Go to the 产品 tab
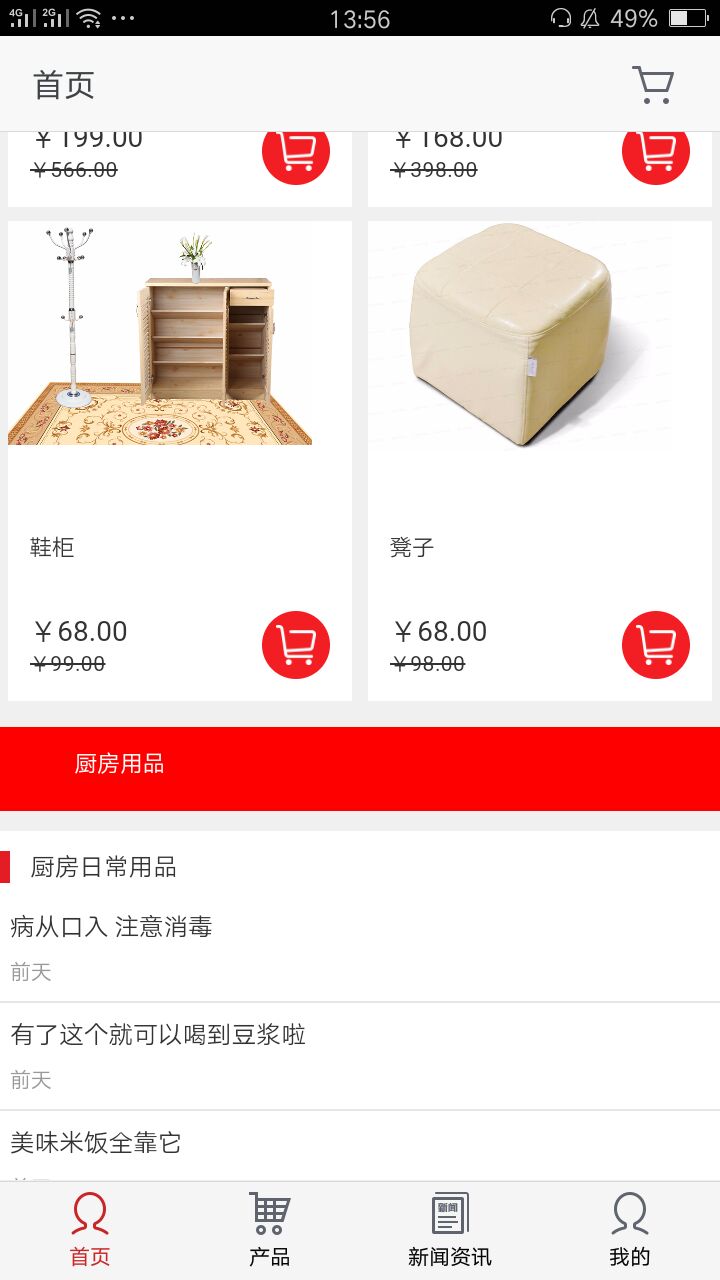This screenshot has width=720, height=1280. pyautogui.click(x=270, y=1230)
